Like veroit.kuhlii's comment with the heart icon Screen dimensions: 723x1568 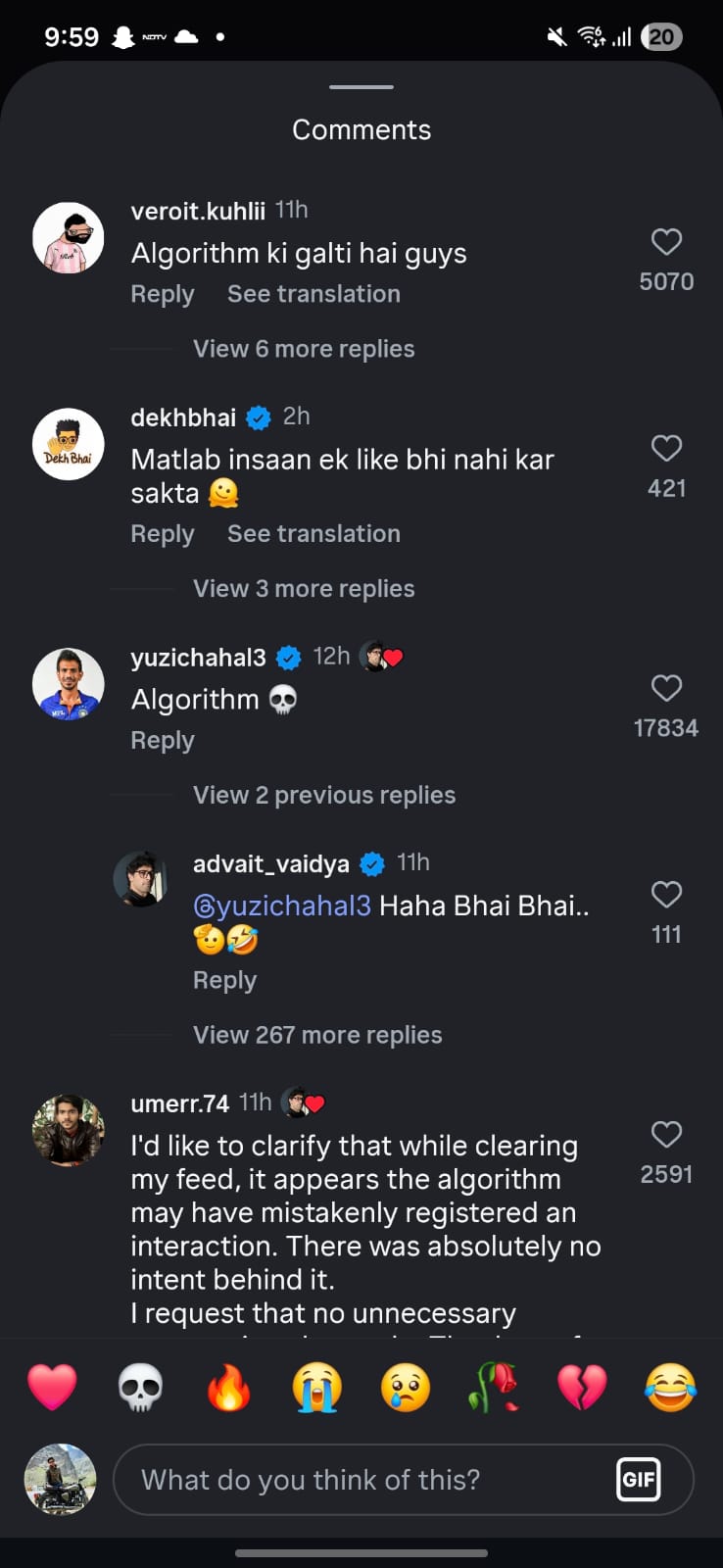pos(666,242)
